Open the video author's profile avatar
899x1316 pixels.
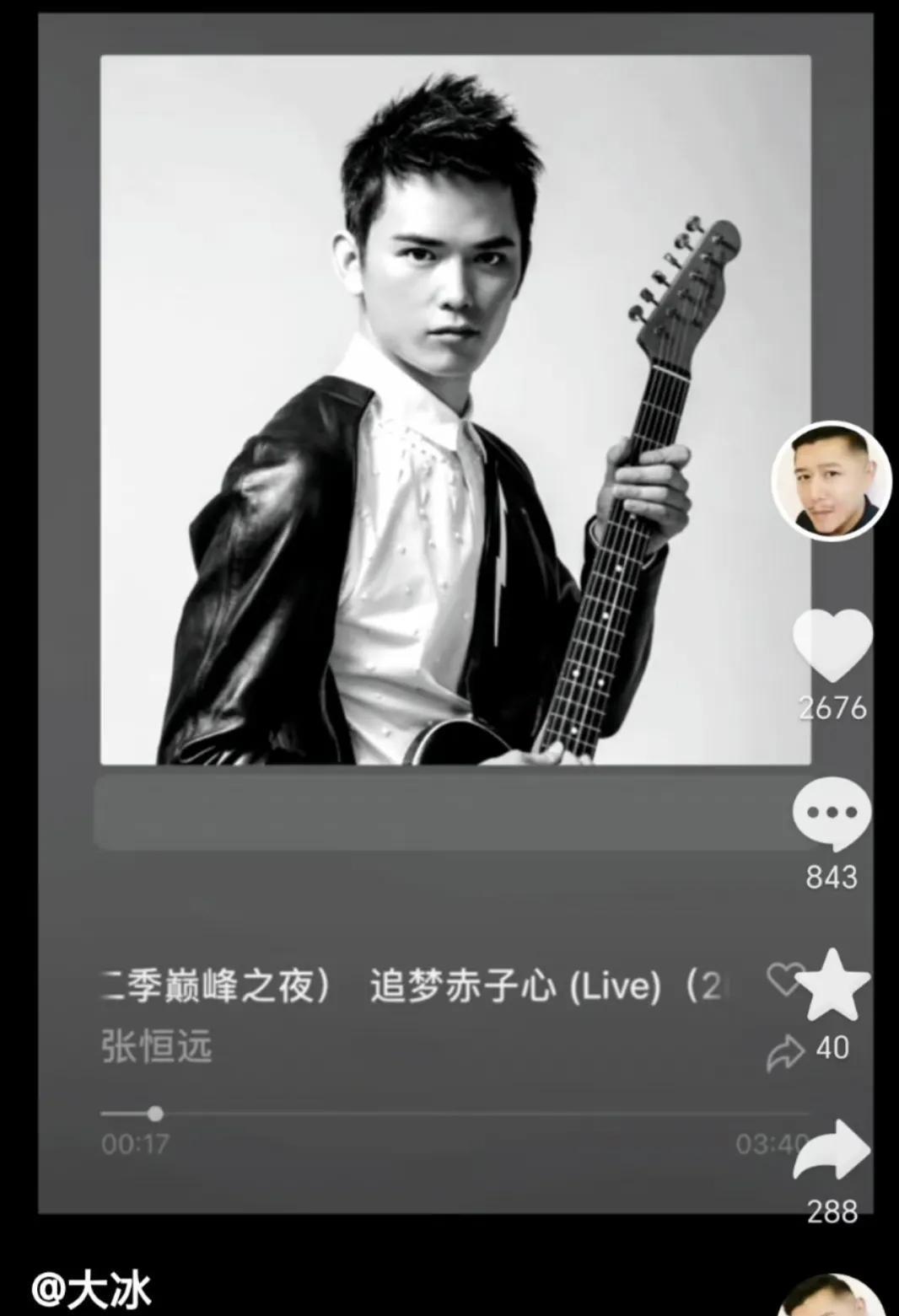click(832, 480)
